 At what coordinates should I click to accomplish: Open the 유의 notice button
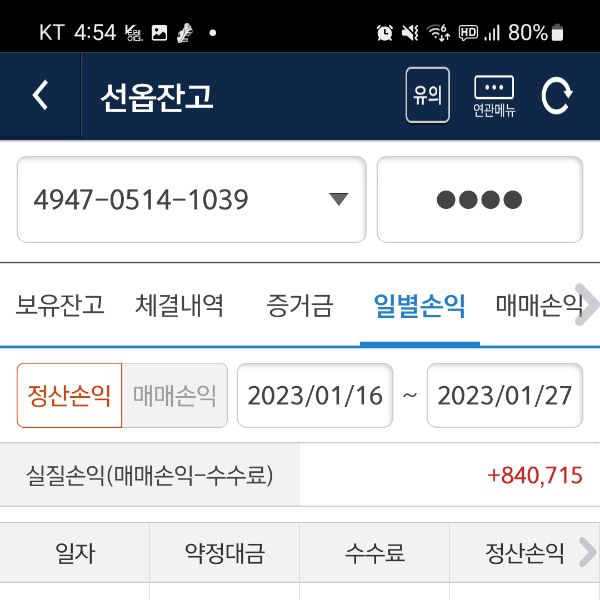[x=427, y=96]
